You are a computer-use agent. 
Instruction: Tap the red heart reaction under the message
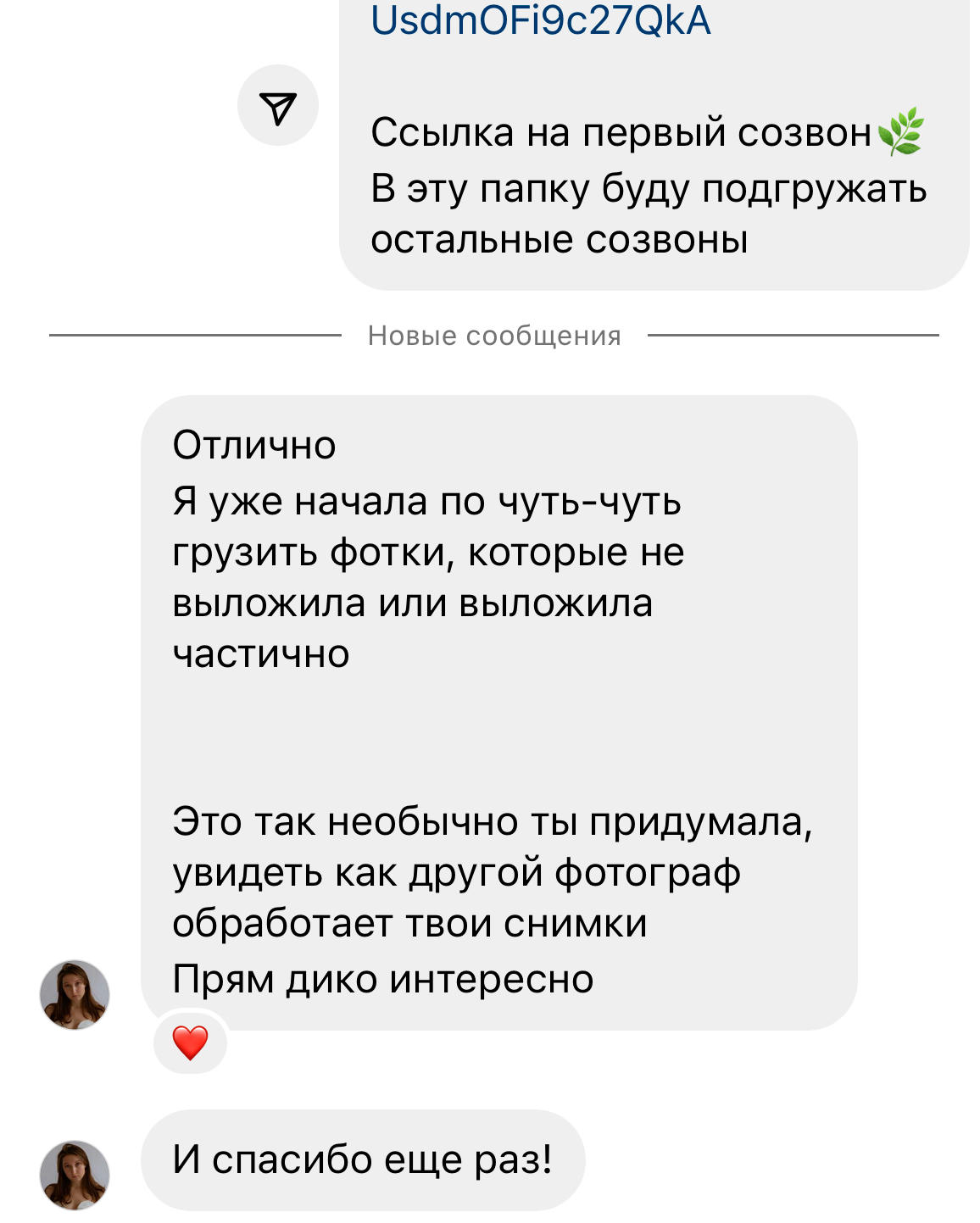(190, 1042)
